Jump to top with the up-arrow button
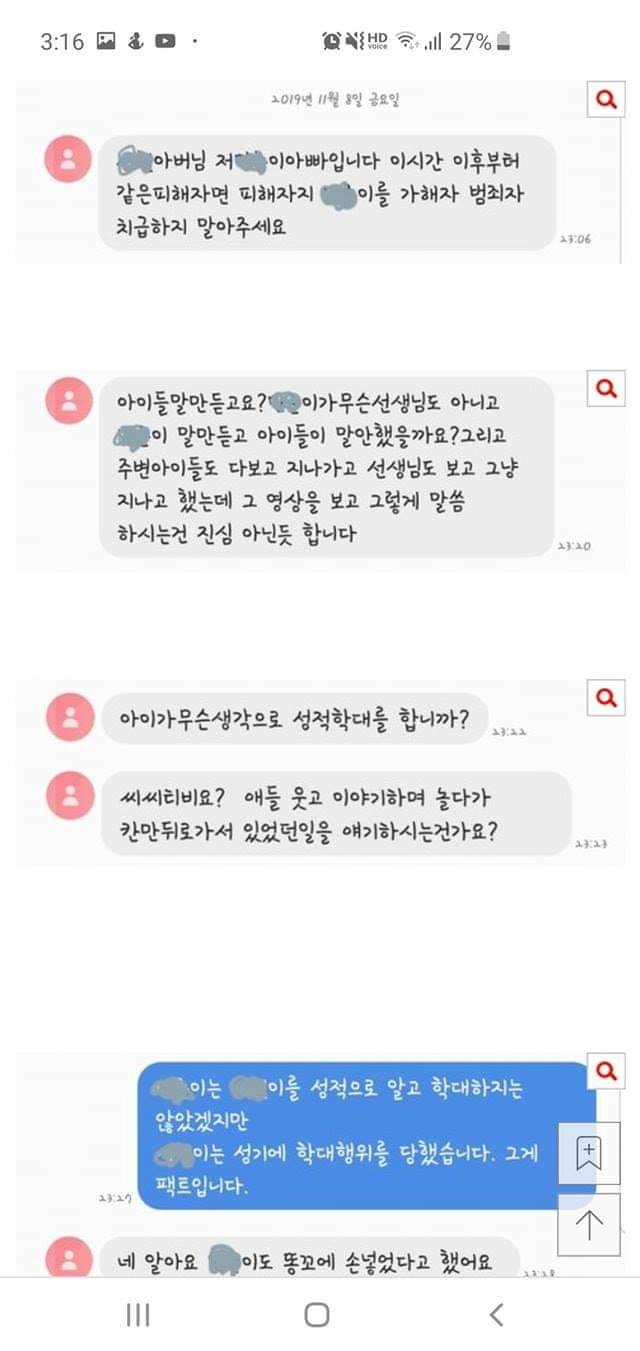 589,1227
